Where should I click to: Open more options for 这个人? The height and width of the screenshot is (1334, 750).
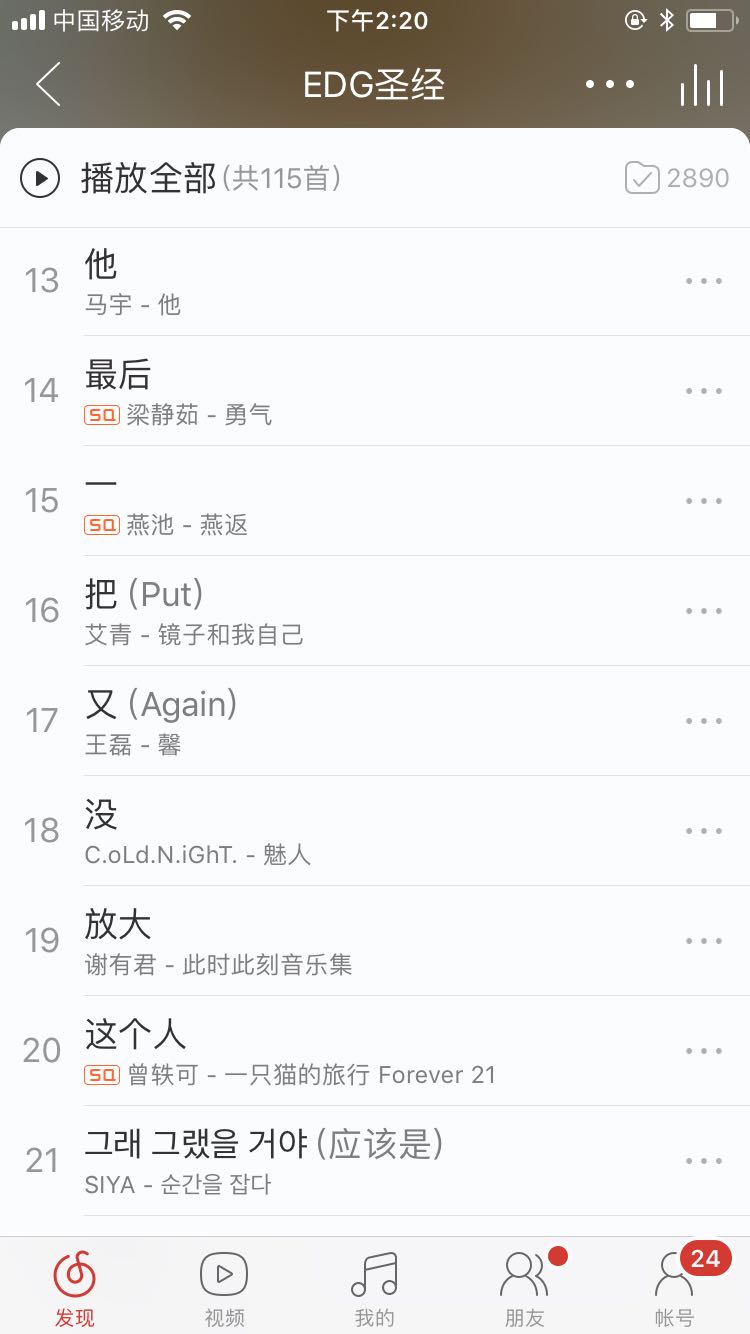704,1051
